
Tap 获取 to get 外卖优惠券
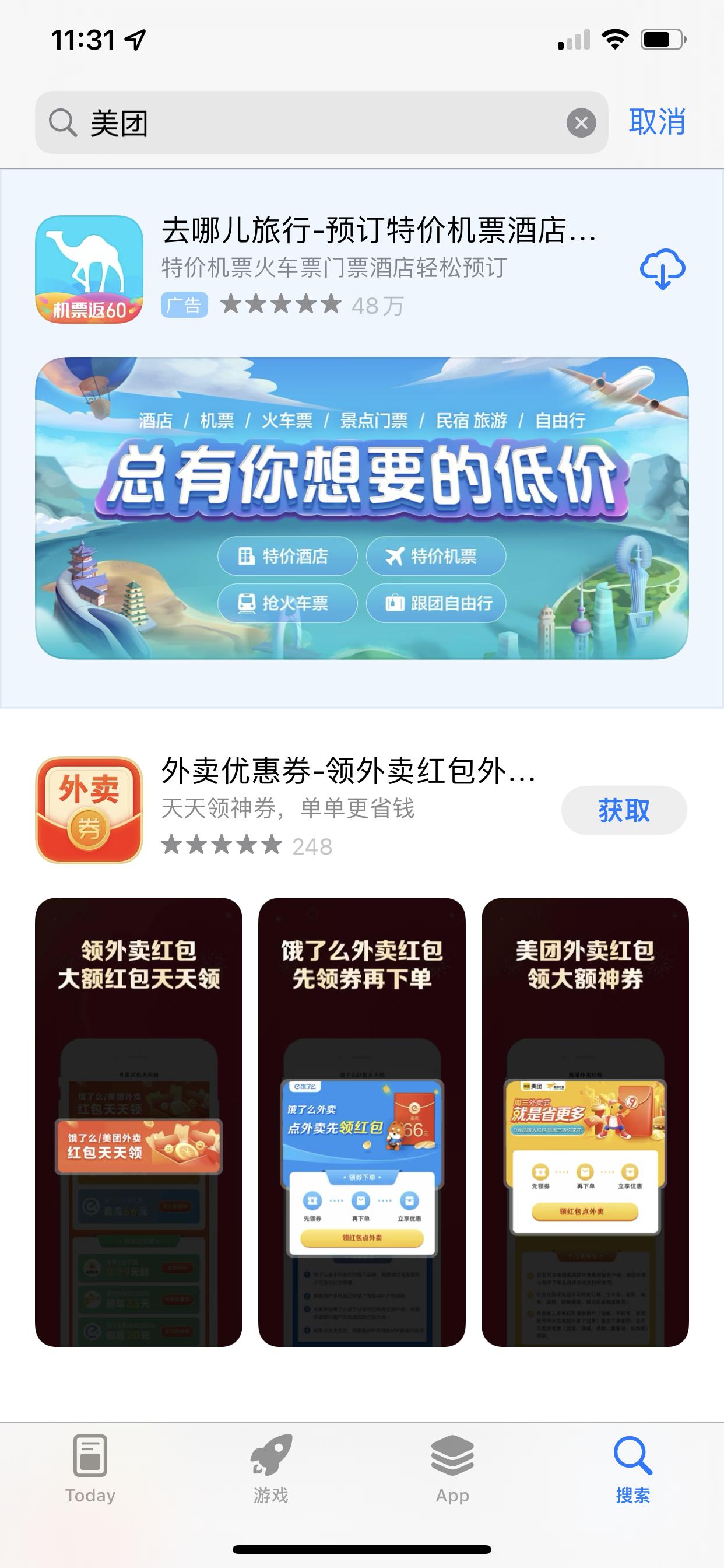pos(623,810)
